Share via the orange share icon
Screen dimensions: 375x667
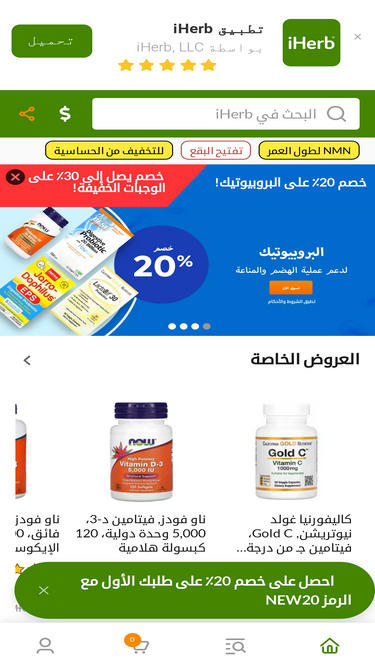pyautogui.click(x=27, y=114)
